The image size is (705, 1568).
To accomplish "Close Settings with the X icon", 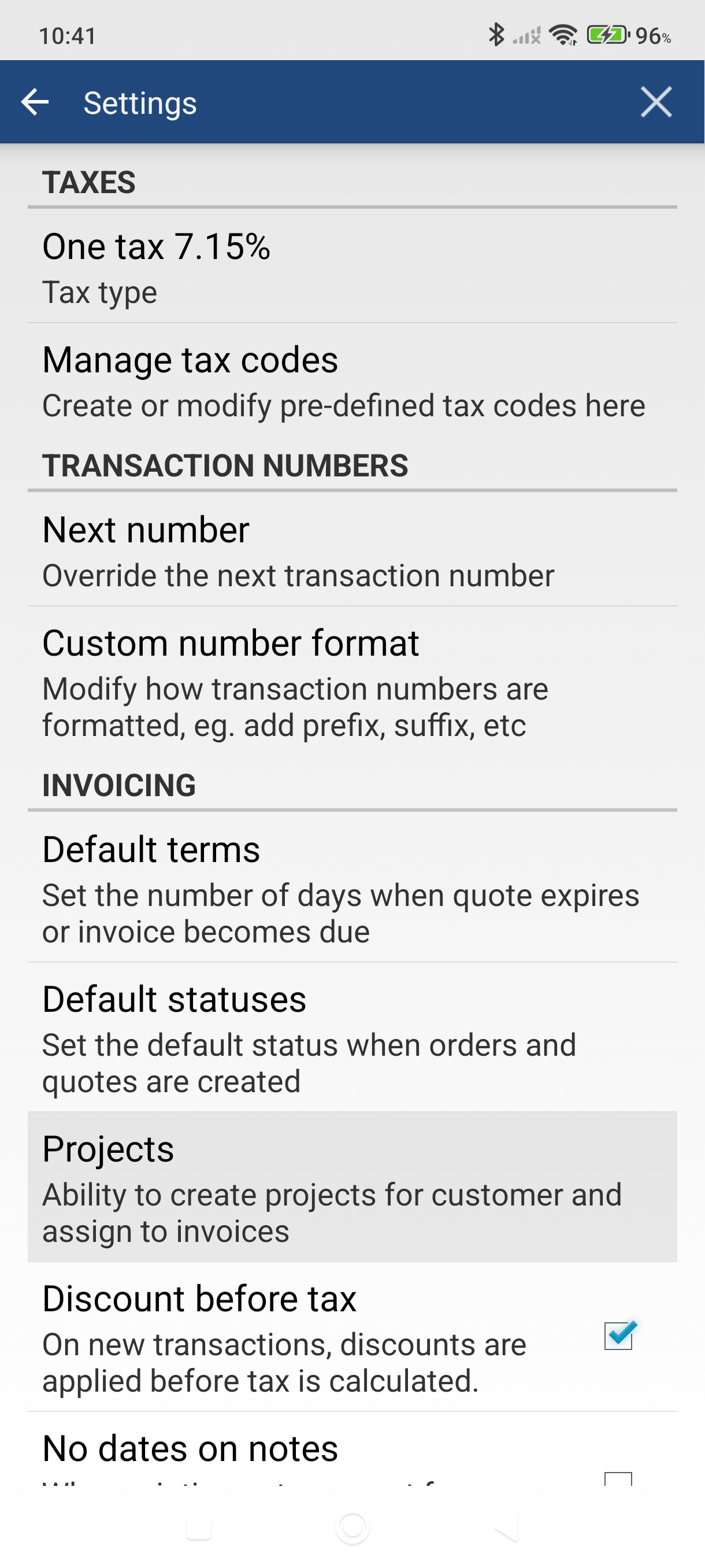I will pos(656,102).
